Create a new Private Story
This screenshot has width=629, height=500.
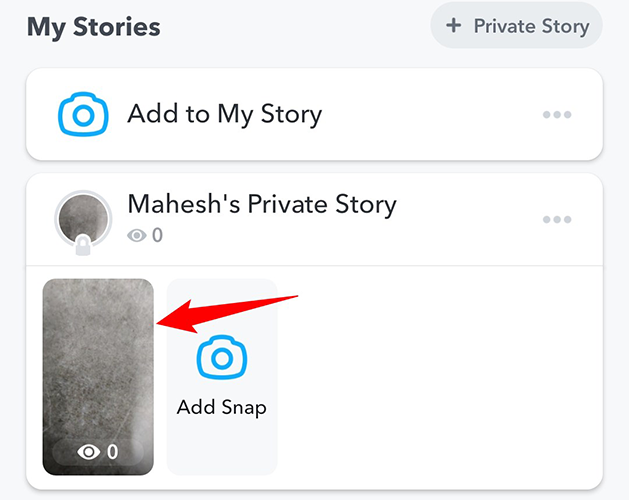(517, 26)
